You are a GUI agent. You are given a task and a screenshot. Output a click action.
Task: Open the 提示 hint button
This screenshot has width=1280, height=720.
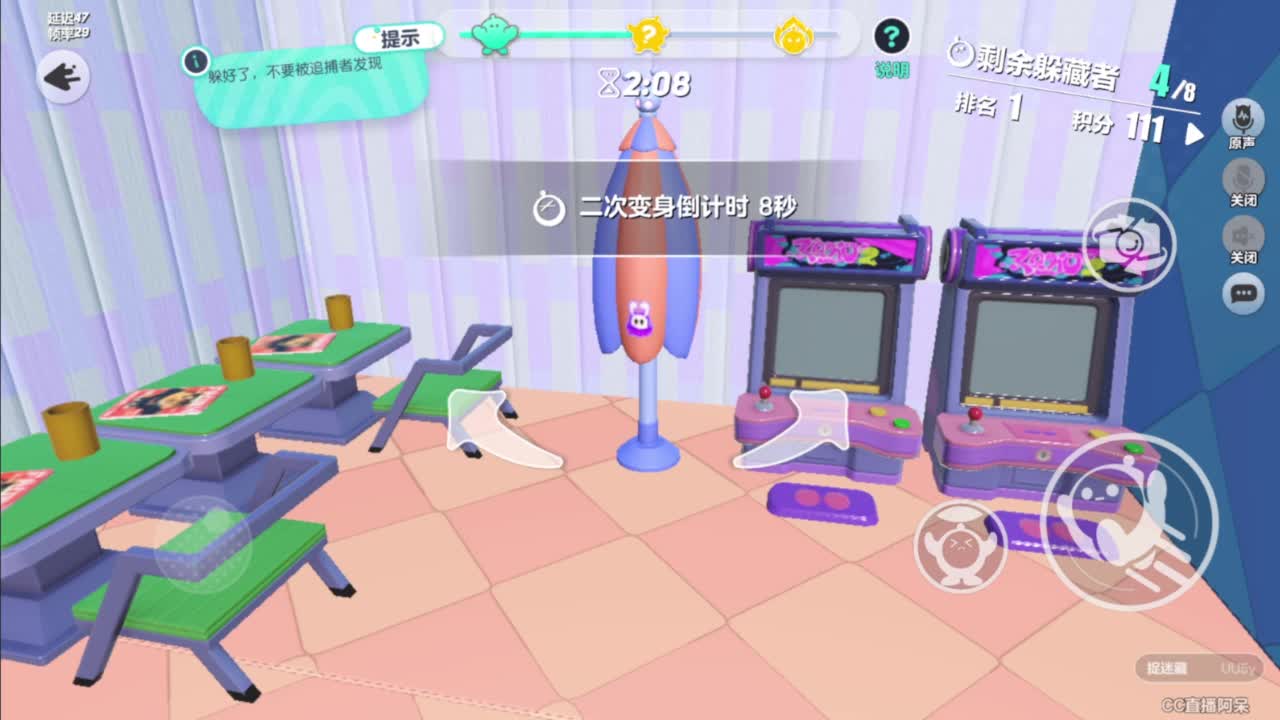point(399,39)
